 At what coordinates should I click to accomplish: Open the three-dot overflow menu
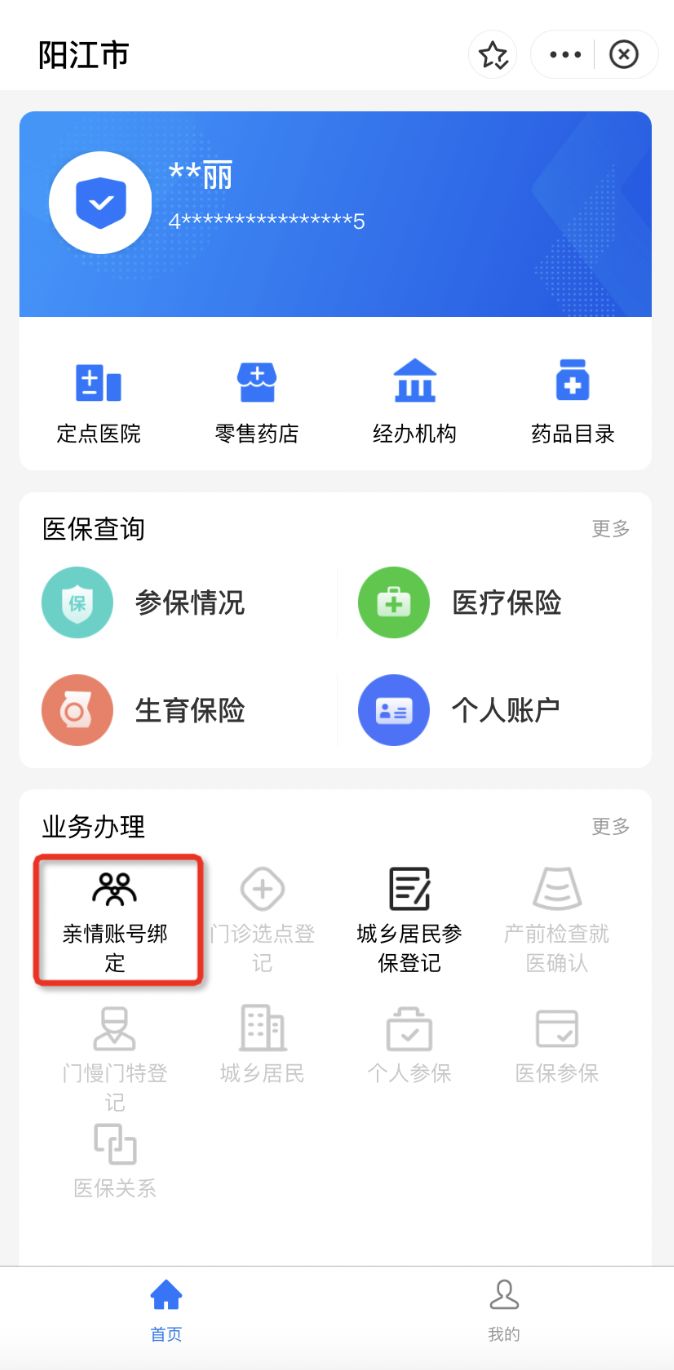pyautogui.click(x=565, y=54)
